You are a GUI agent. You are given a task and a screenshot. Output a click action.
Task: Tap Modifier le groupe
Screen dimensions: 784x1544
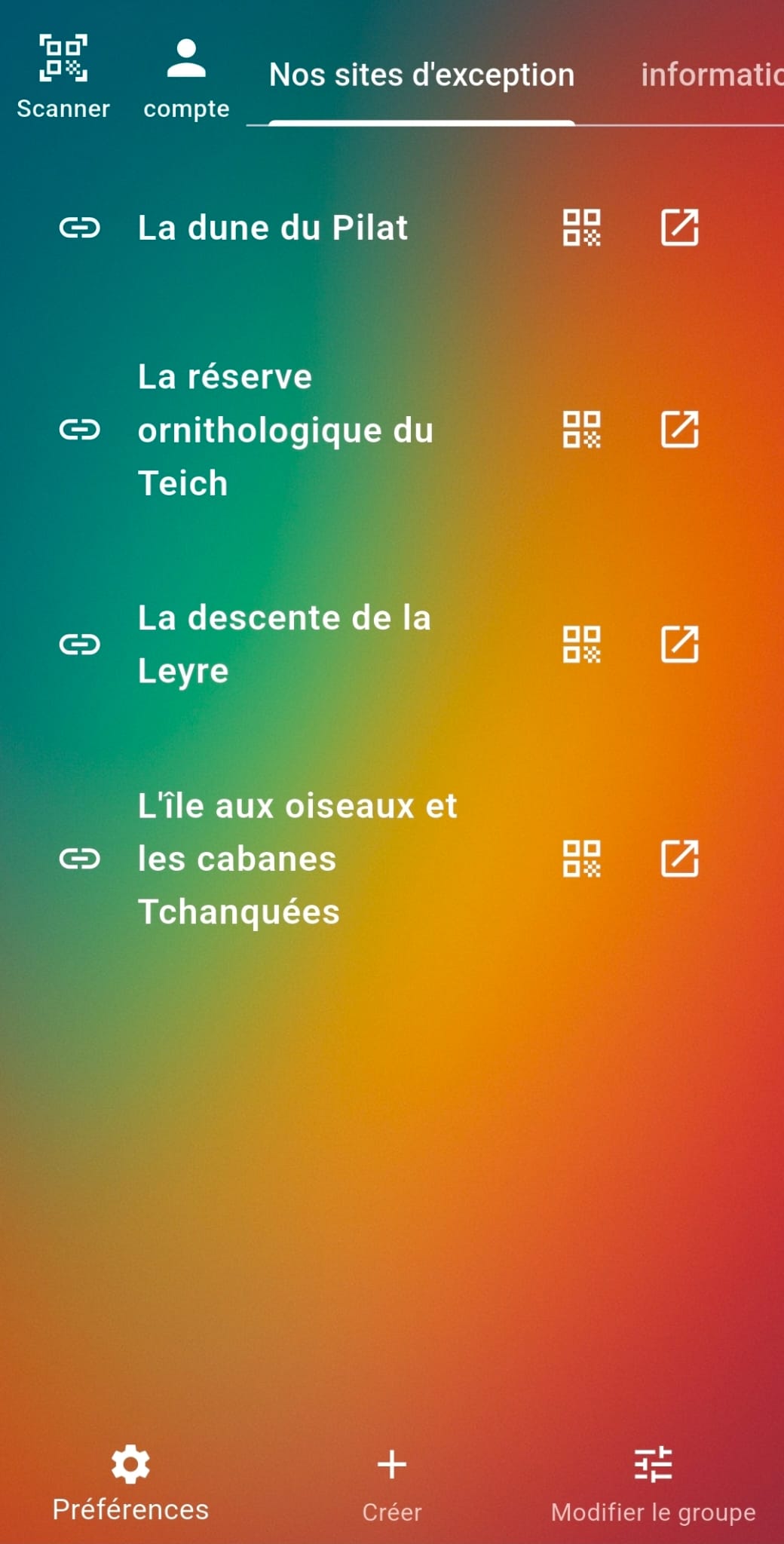[653, 1484]
